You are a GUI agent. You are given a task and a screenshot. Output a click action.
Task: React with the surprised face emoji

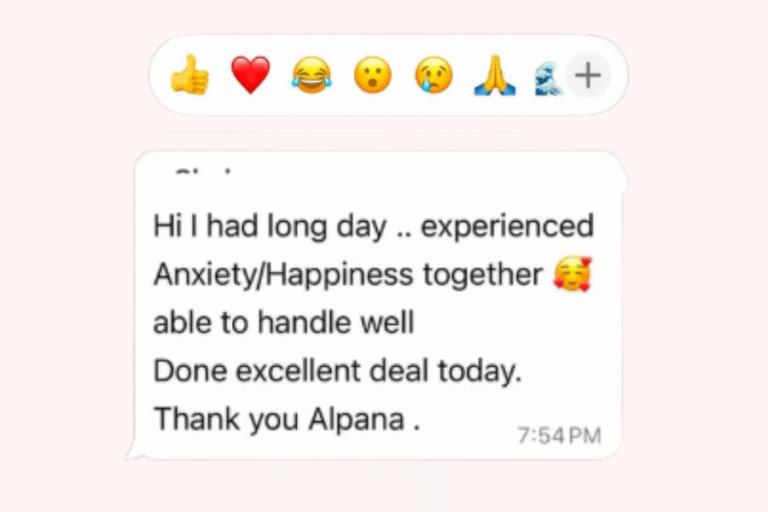372,75
